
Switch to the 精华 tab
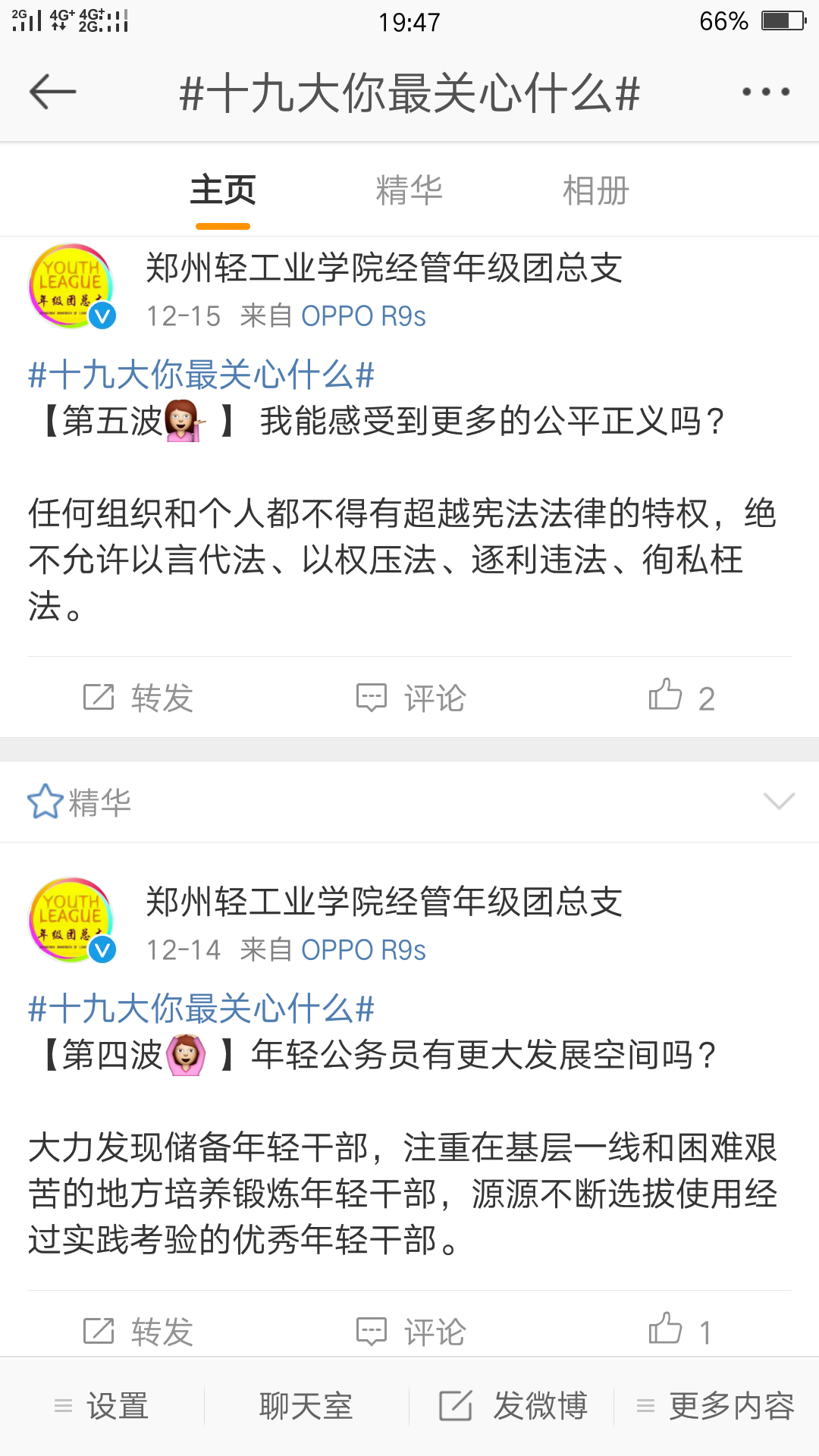[409, 190]
